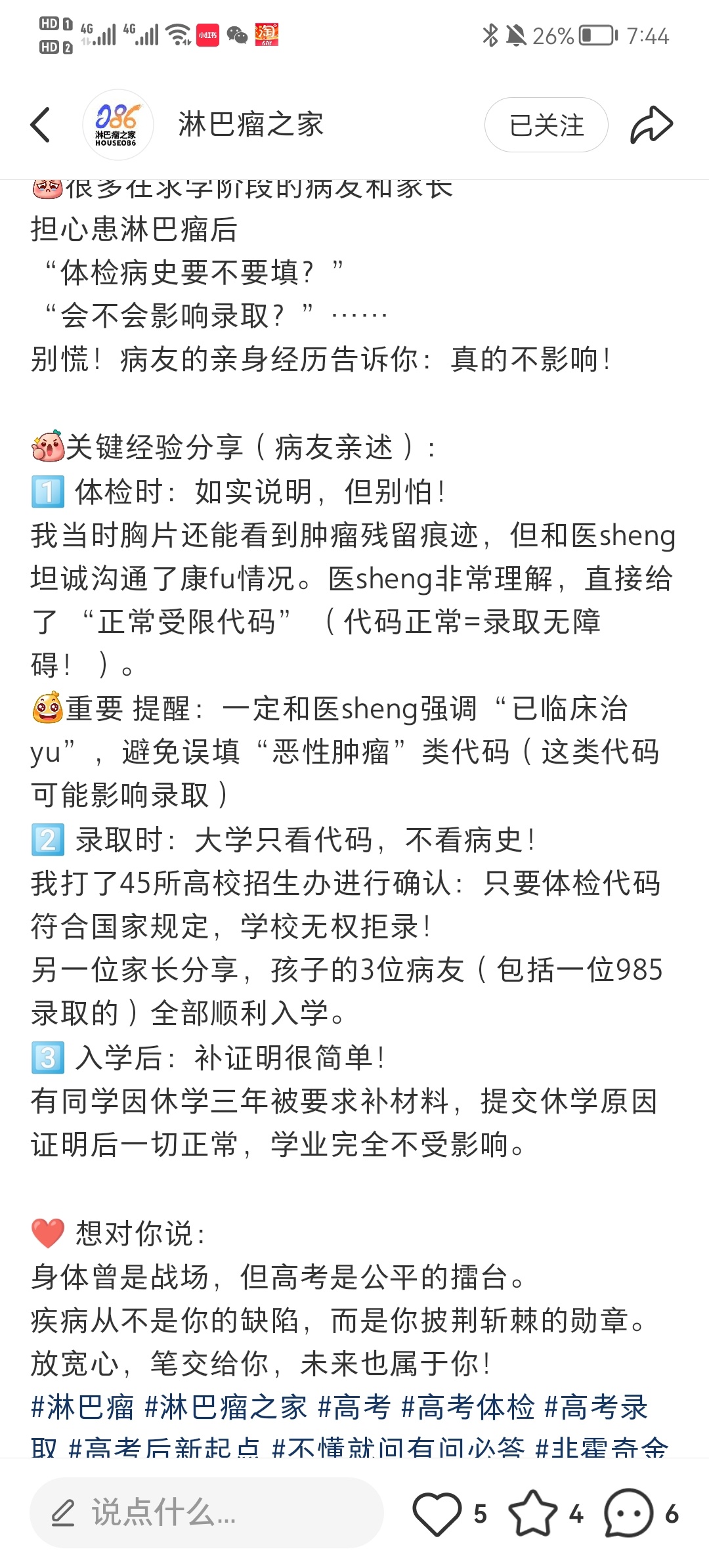Like this post with the heart
Screen dimensions: 709x1568
point(437,1513)
